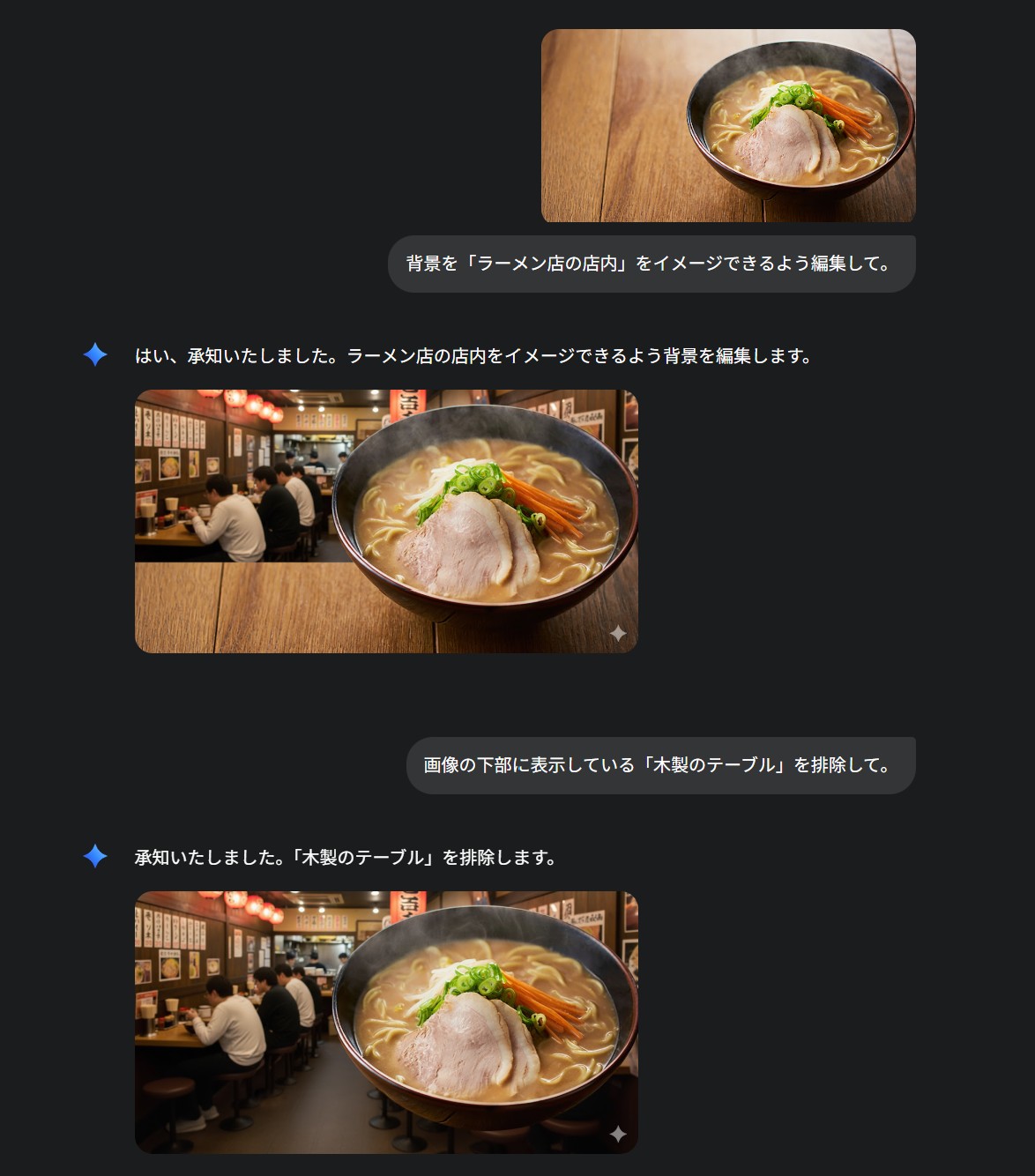Open the first generated image with wooden table

click(x=386, y=521)
